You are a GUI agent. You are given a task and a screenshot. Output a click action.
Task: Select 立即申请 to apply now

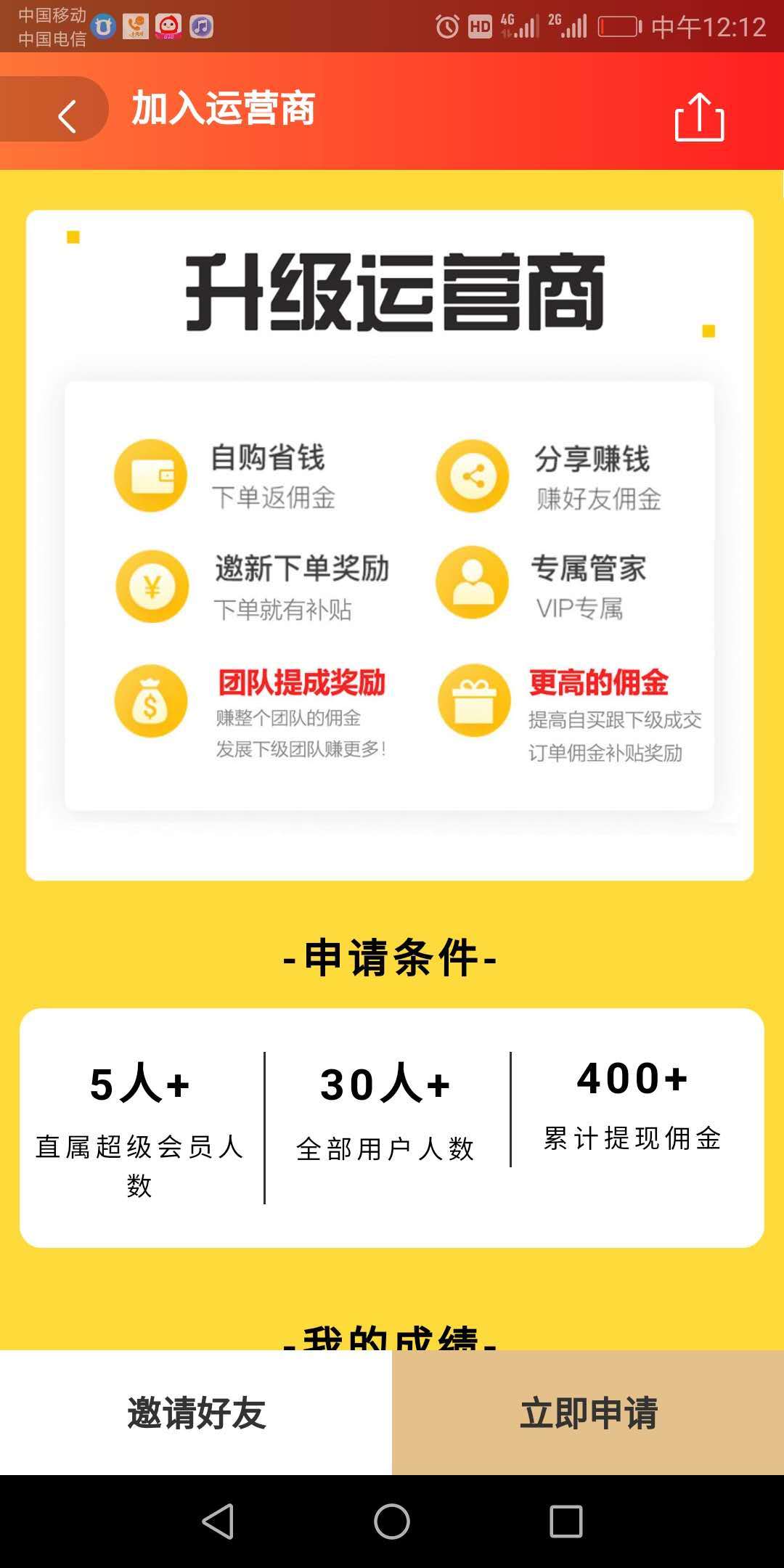click(588, 1412)
